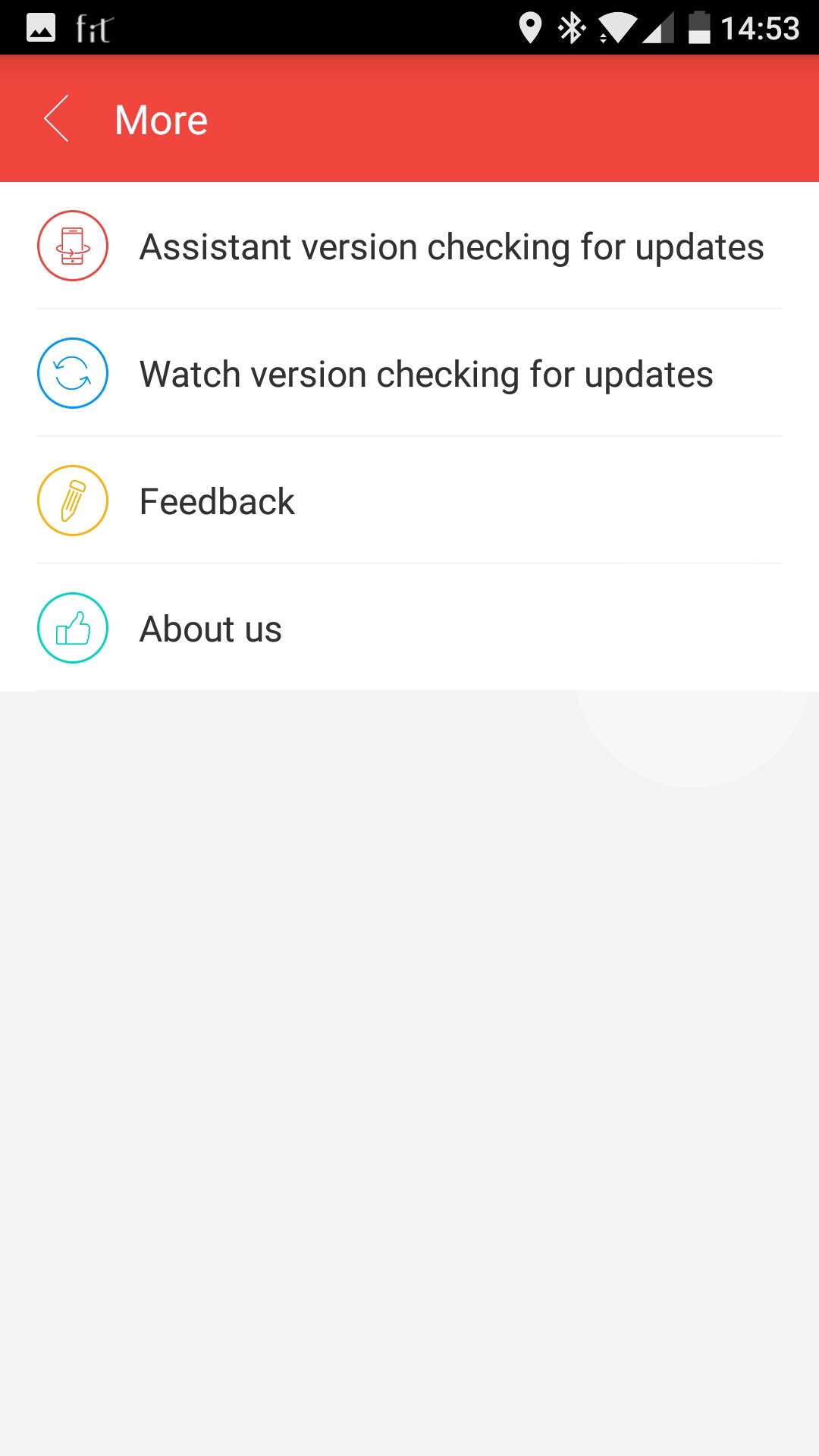Go back from the More screen
Image resolution: width=819 pixels, height=1456 pixels.
point(57,119)
